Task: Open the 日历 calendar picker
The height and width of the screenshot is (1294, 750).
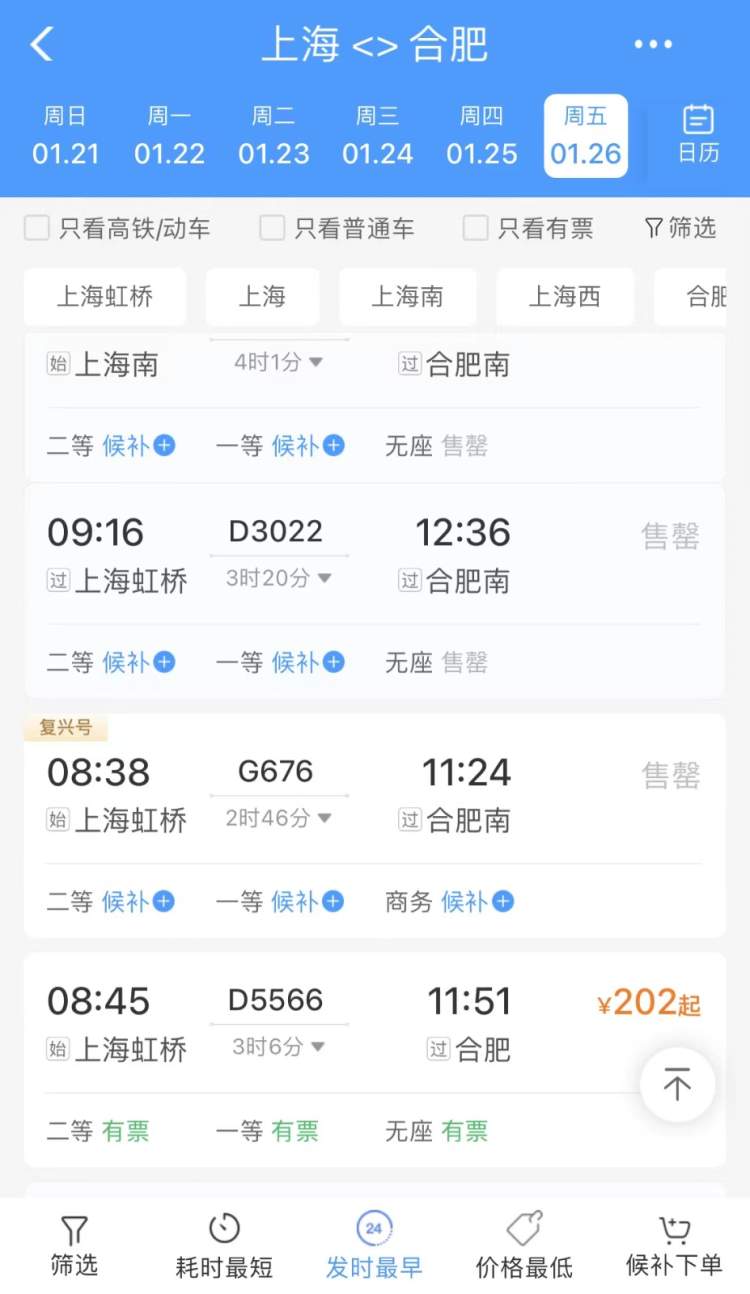Action: point(697,135)
